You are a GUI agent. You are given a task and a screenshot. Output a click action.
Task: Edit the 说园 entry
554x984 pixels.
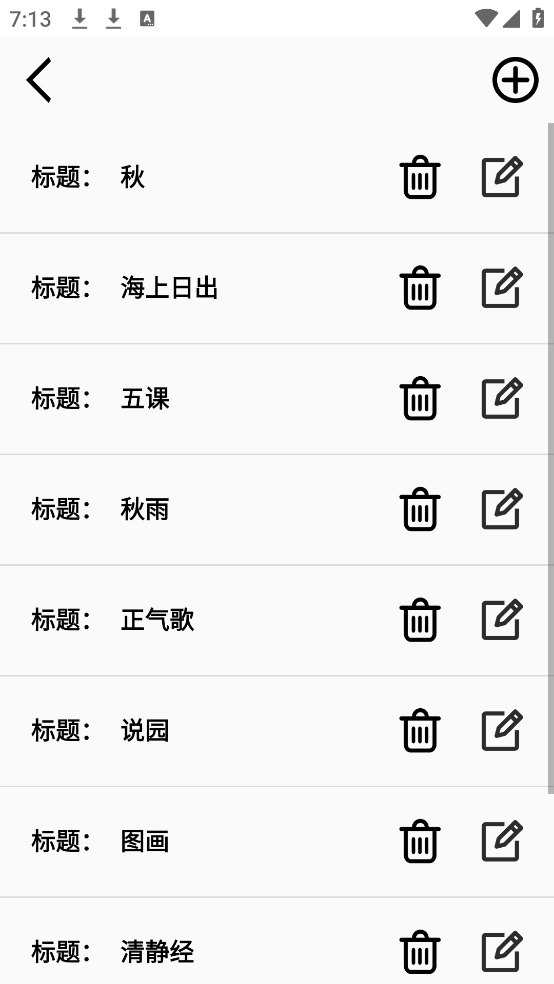coord(502,730)
